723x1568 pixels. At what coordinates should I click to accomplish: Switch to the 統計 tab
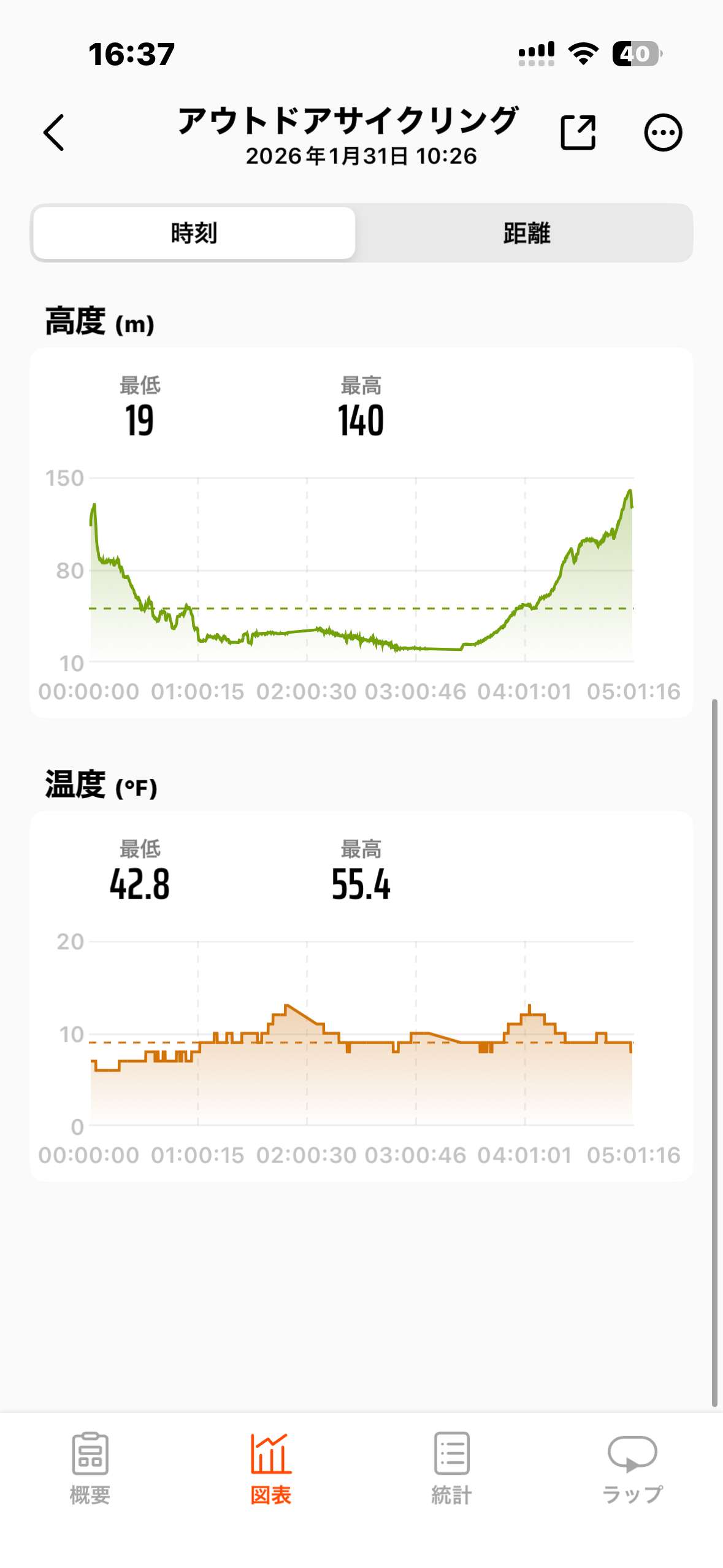tap(452, 1467)
